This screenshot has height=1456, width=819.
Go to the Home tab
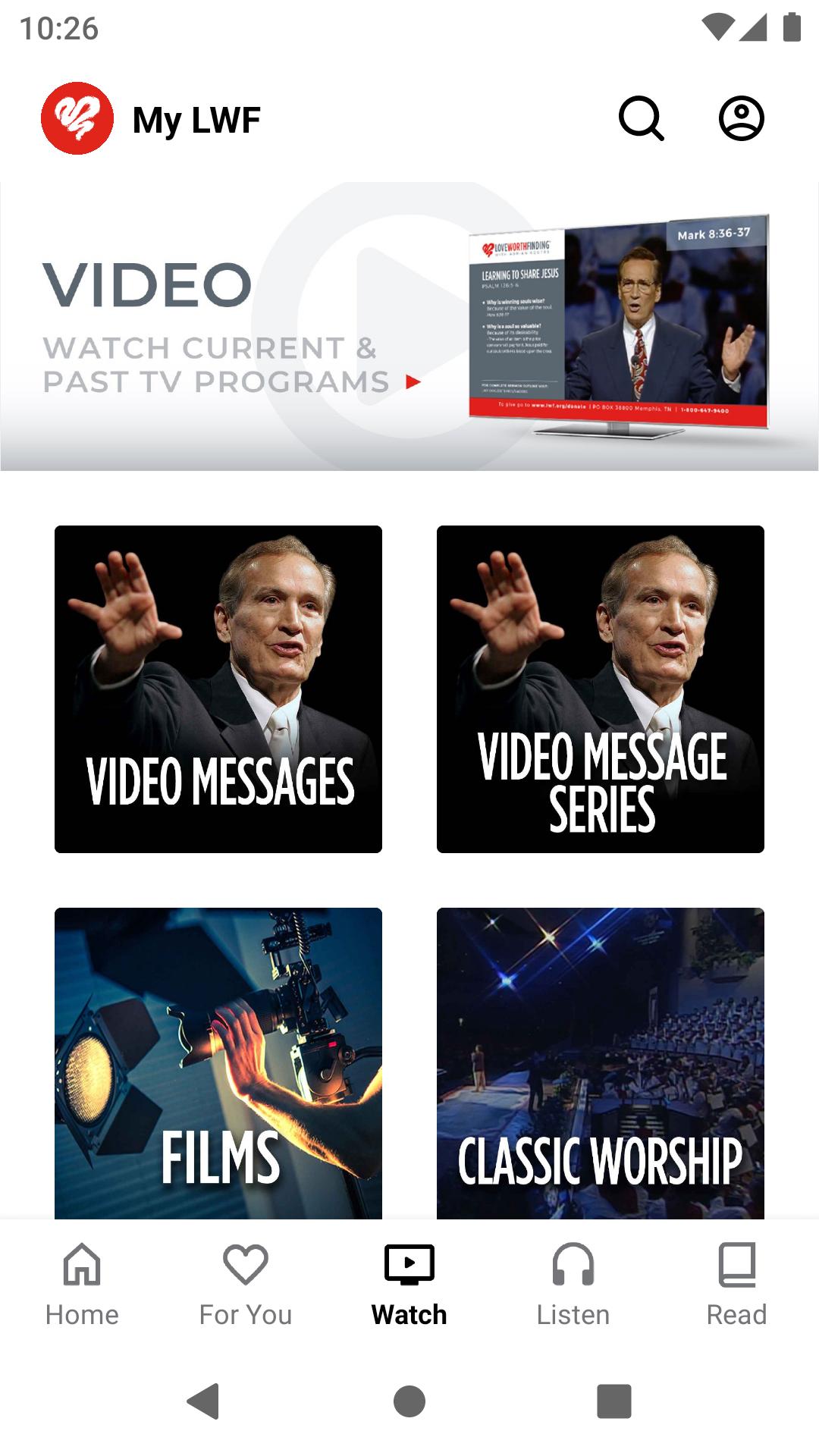point(82,1285)
